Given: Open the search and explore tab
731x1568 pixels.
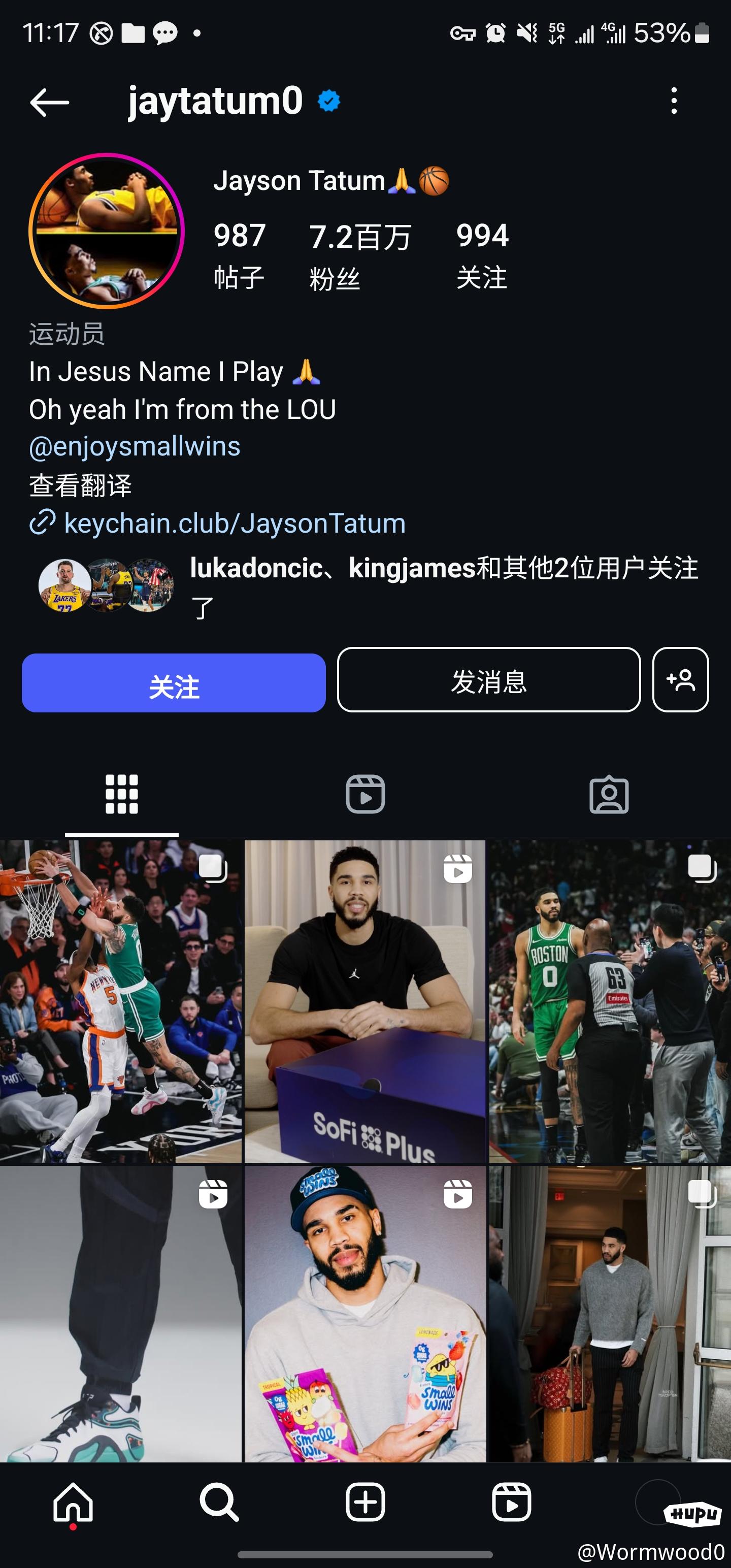Looking at the screenshot, I should pos(219,1502).
